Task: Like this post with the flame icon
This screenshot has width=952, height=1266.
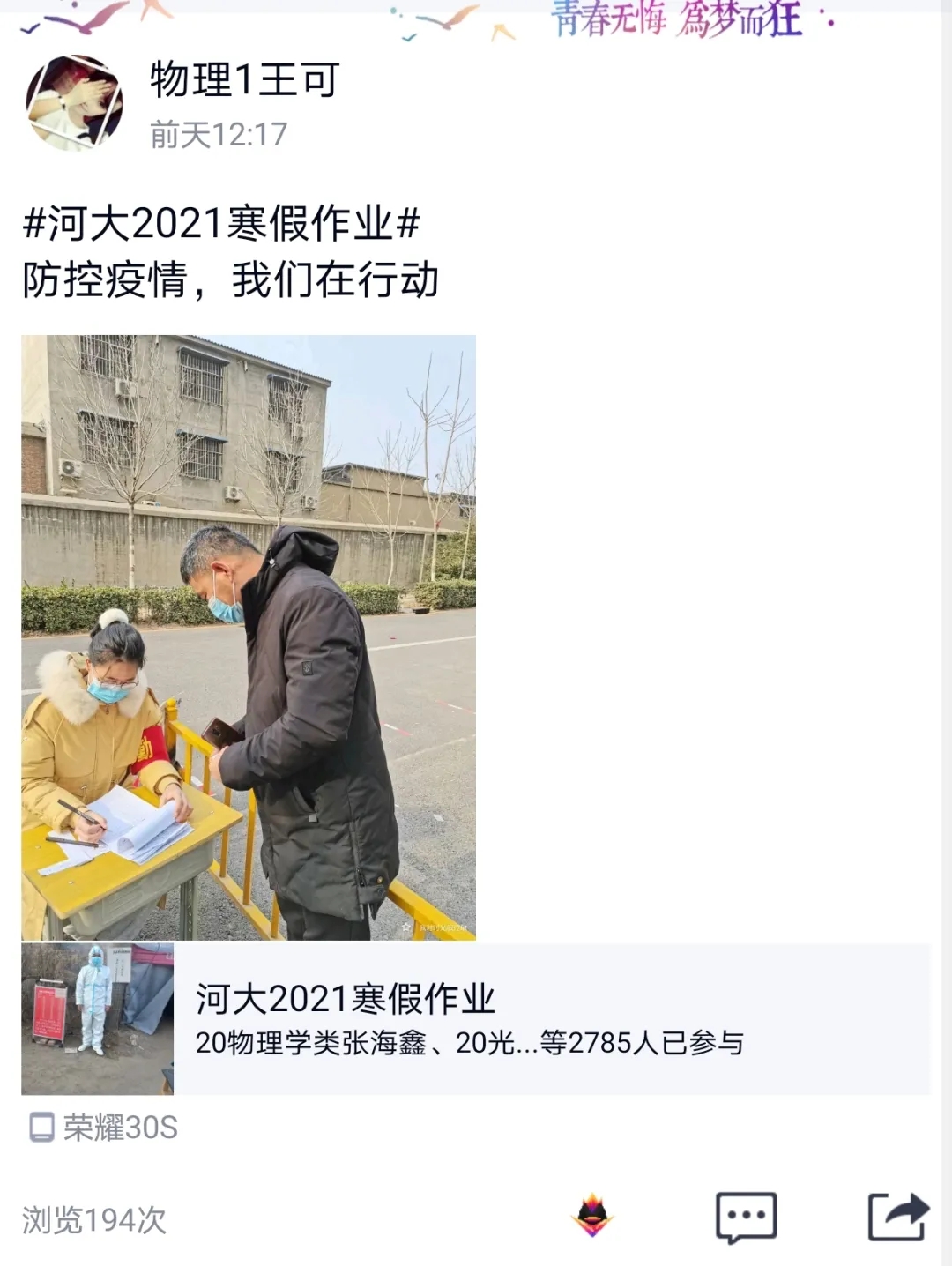Action: point(592,1218)
